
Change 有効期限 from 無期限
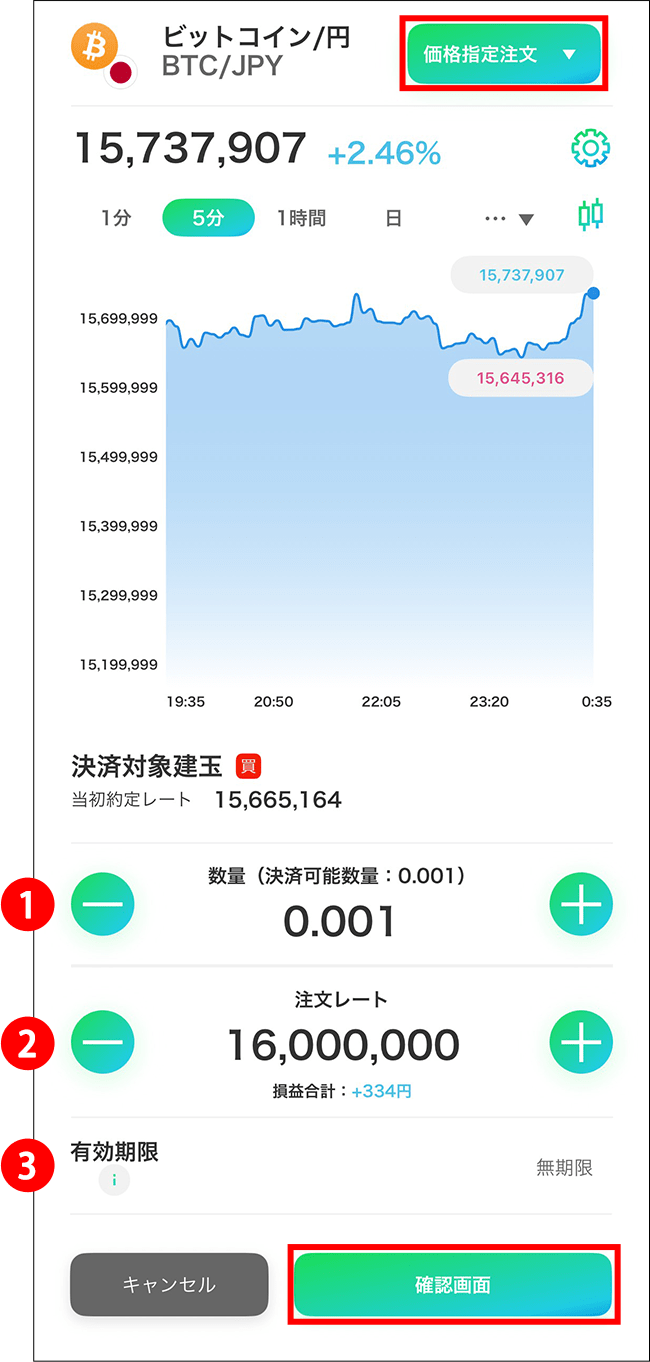click(x=564, y=1167)
